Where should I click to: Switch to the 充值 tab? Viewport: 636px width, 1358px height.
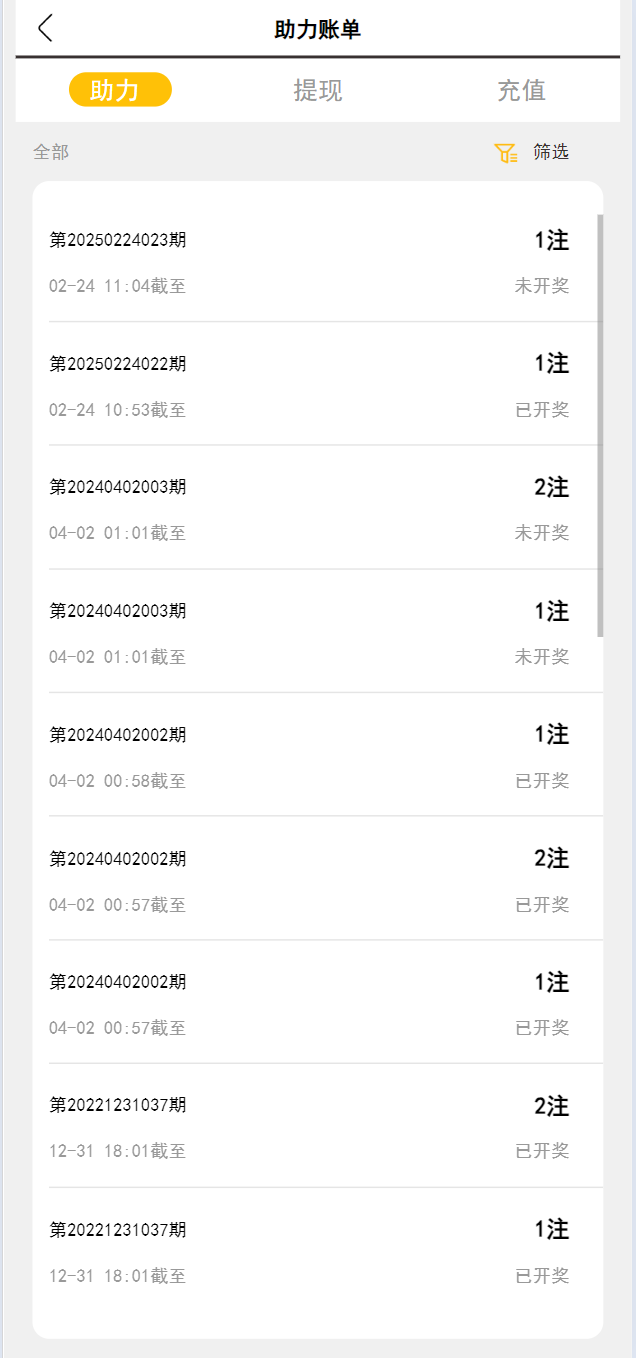(522, 90)
